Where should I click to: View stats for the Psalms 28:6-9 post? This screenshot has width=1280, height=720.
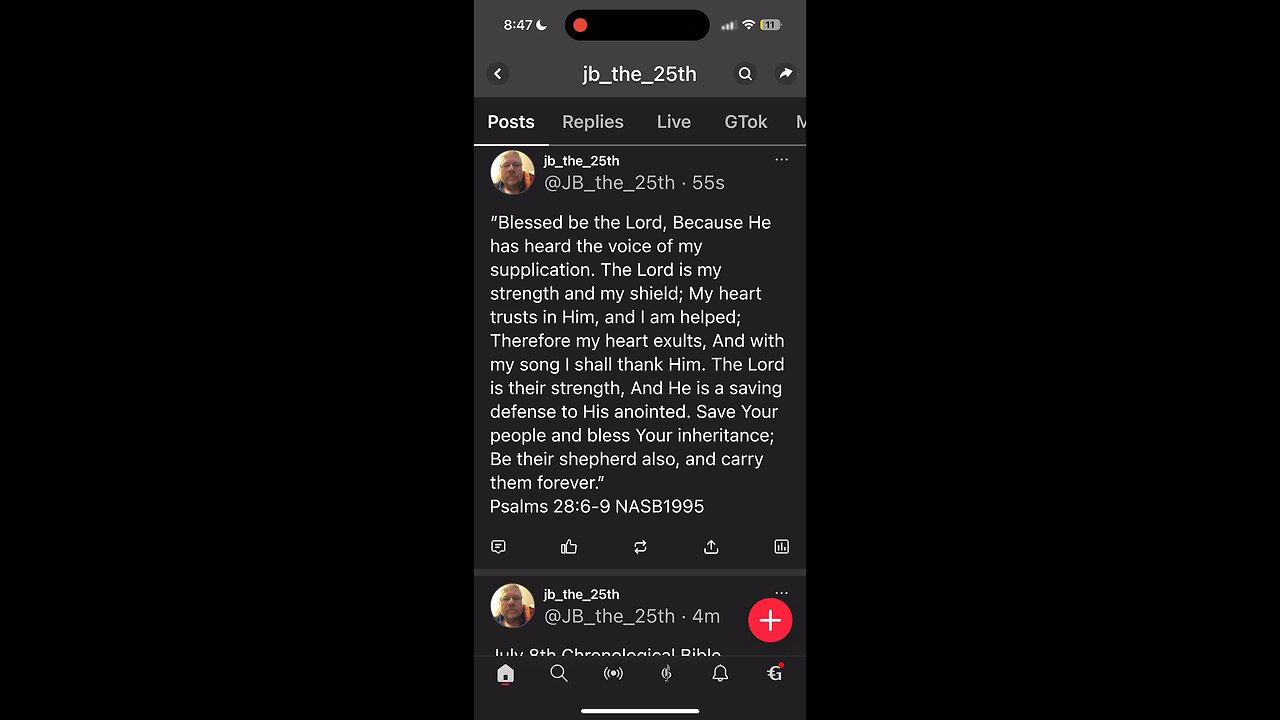click(x=781, y=547)
